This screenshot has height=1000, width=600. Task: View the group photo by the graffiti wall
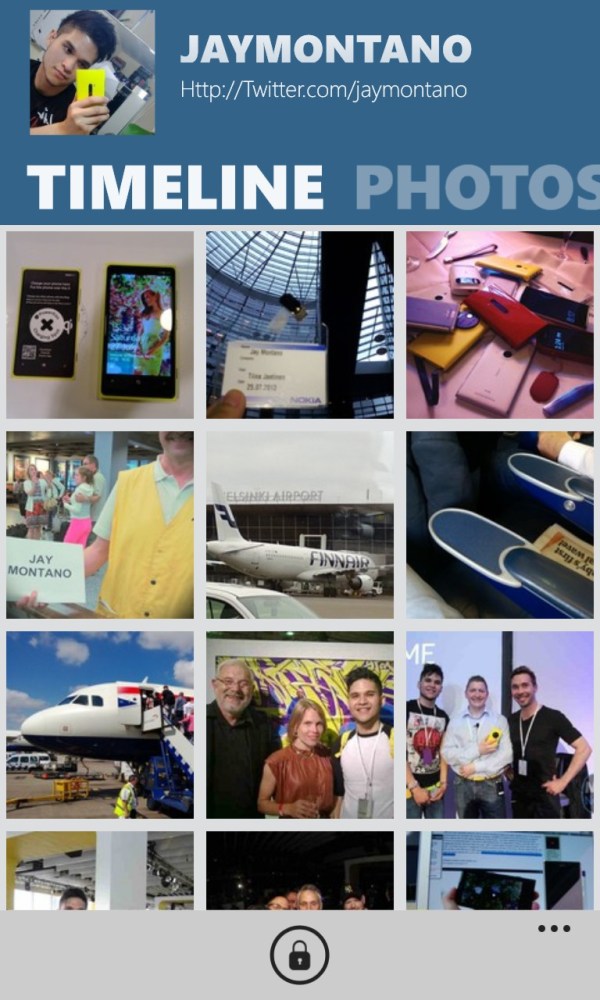point(300,725)
